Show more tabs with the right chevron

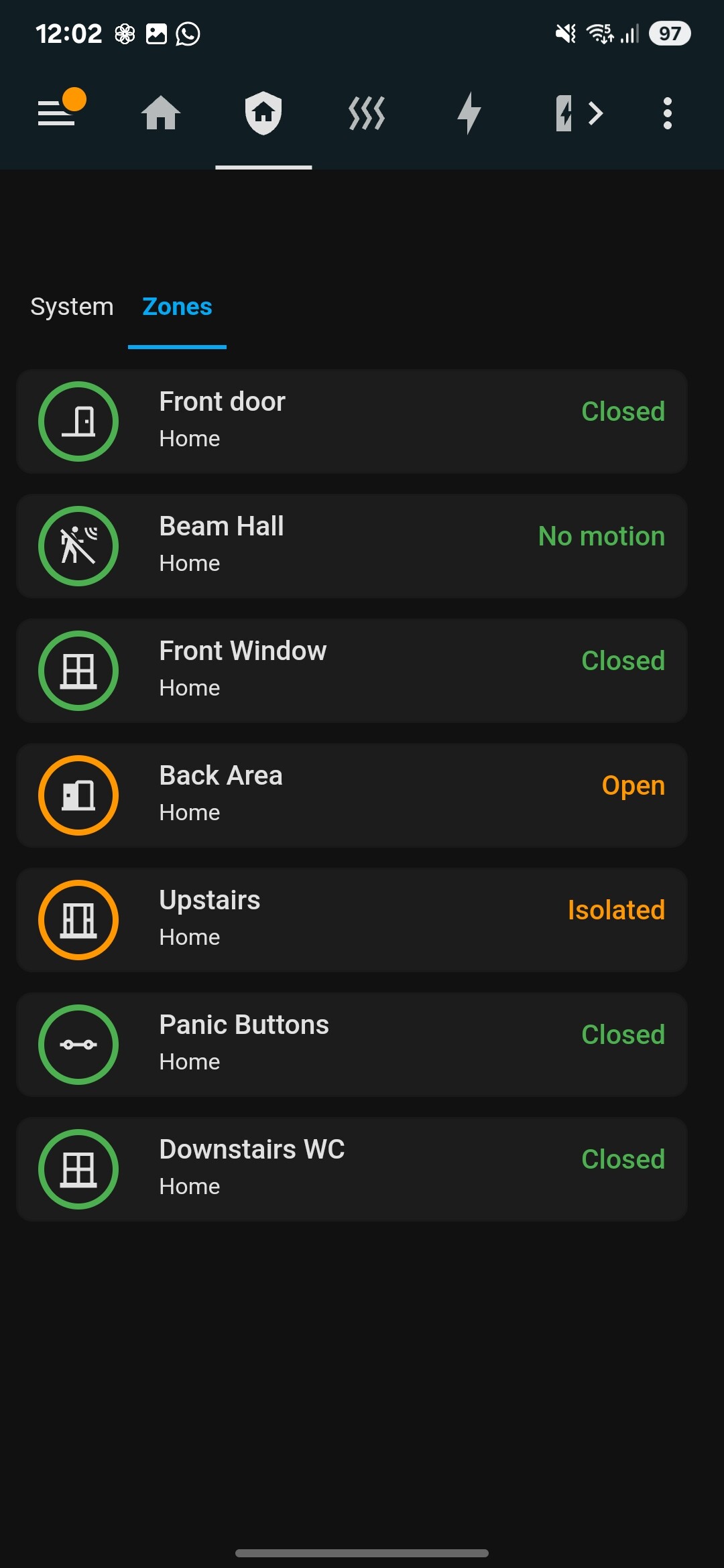pos(595,113)
